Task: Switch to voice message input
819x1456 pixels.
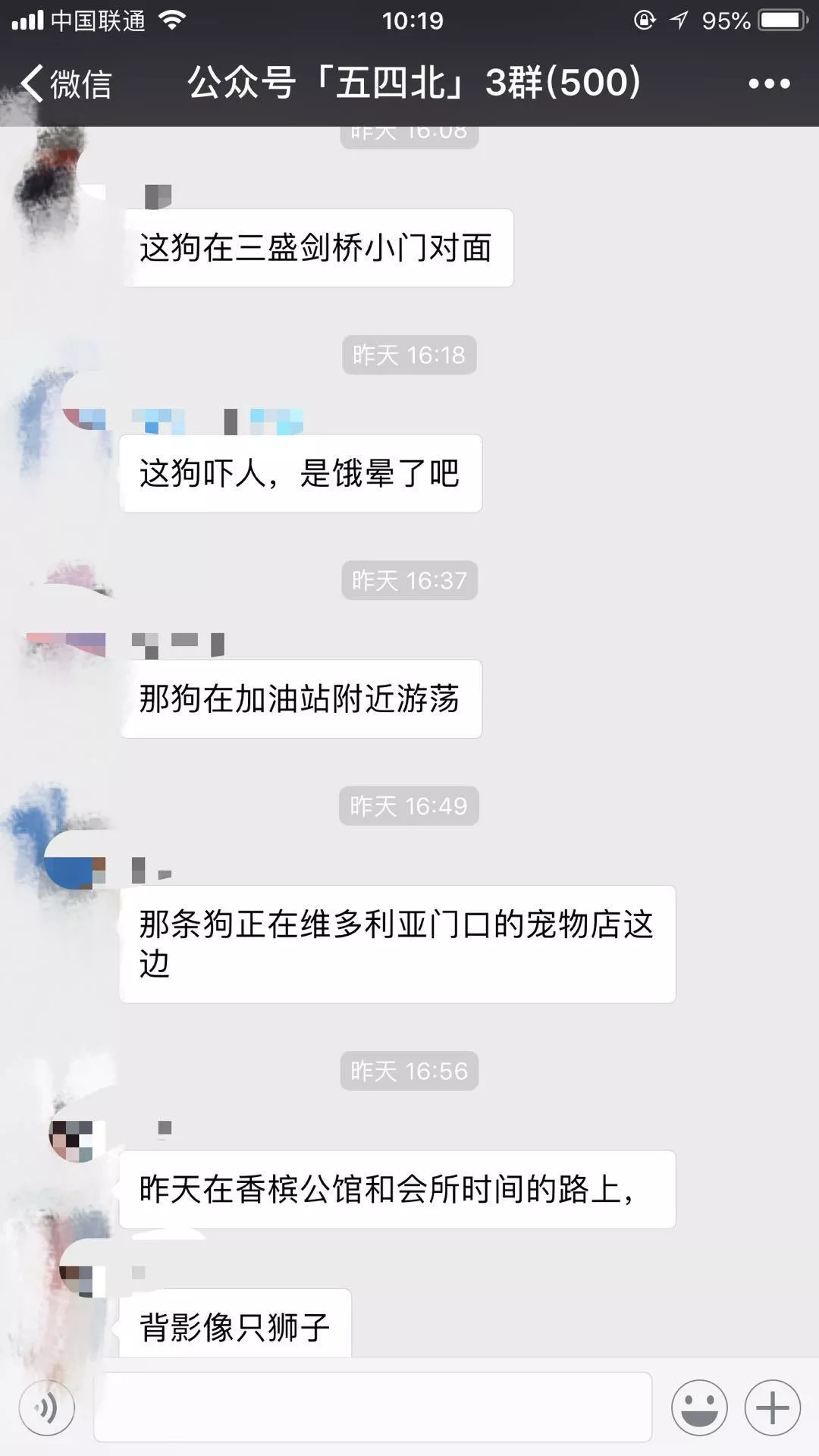Action: [x=47, y=1408]
